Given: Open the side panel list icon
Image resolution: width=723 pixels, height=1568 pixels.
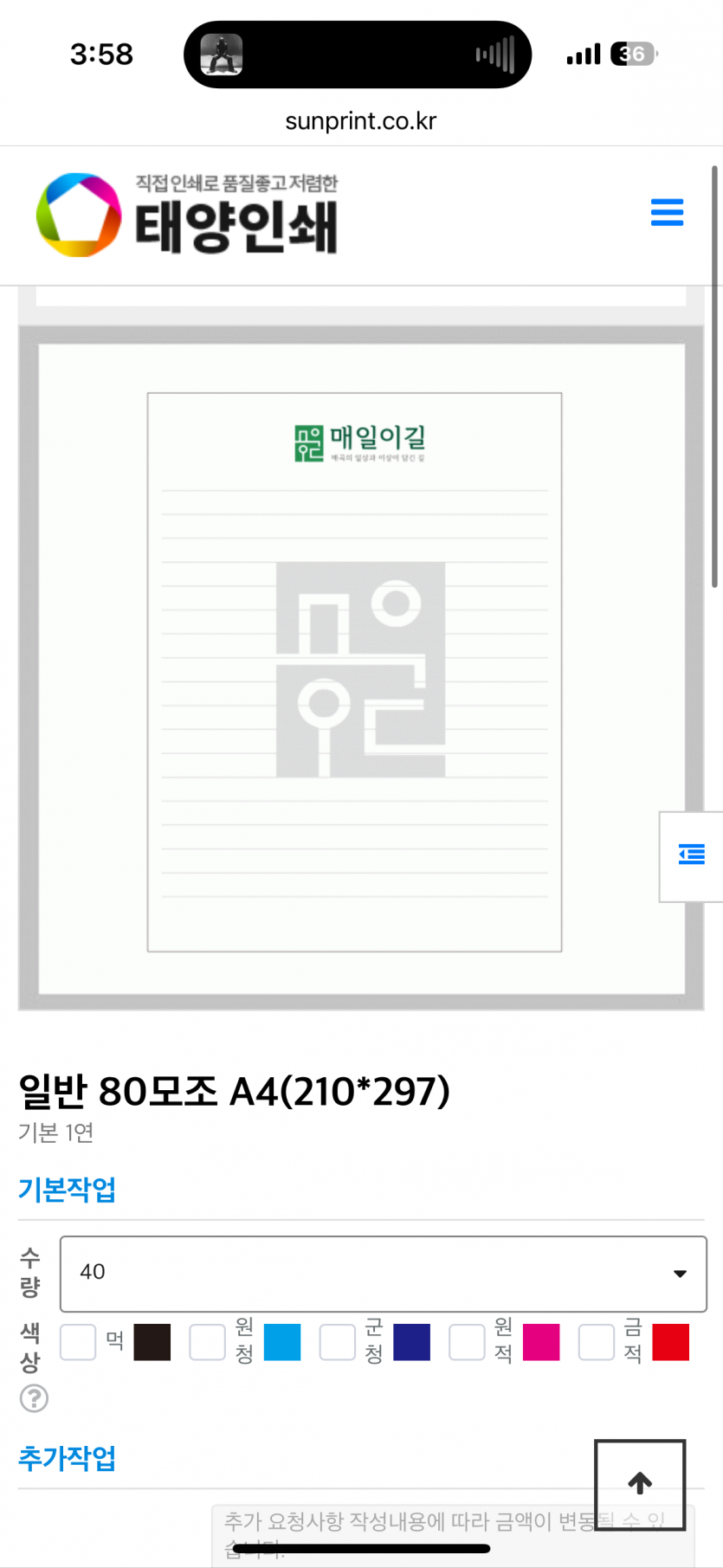Looking at the screenshot, I should [x=691, y=855].
